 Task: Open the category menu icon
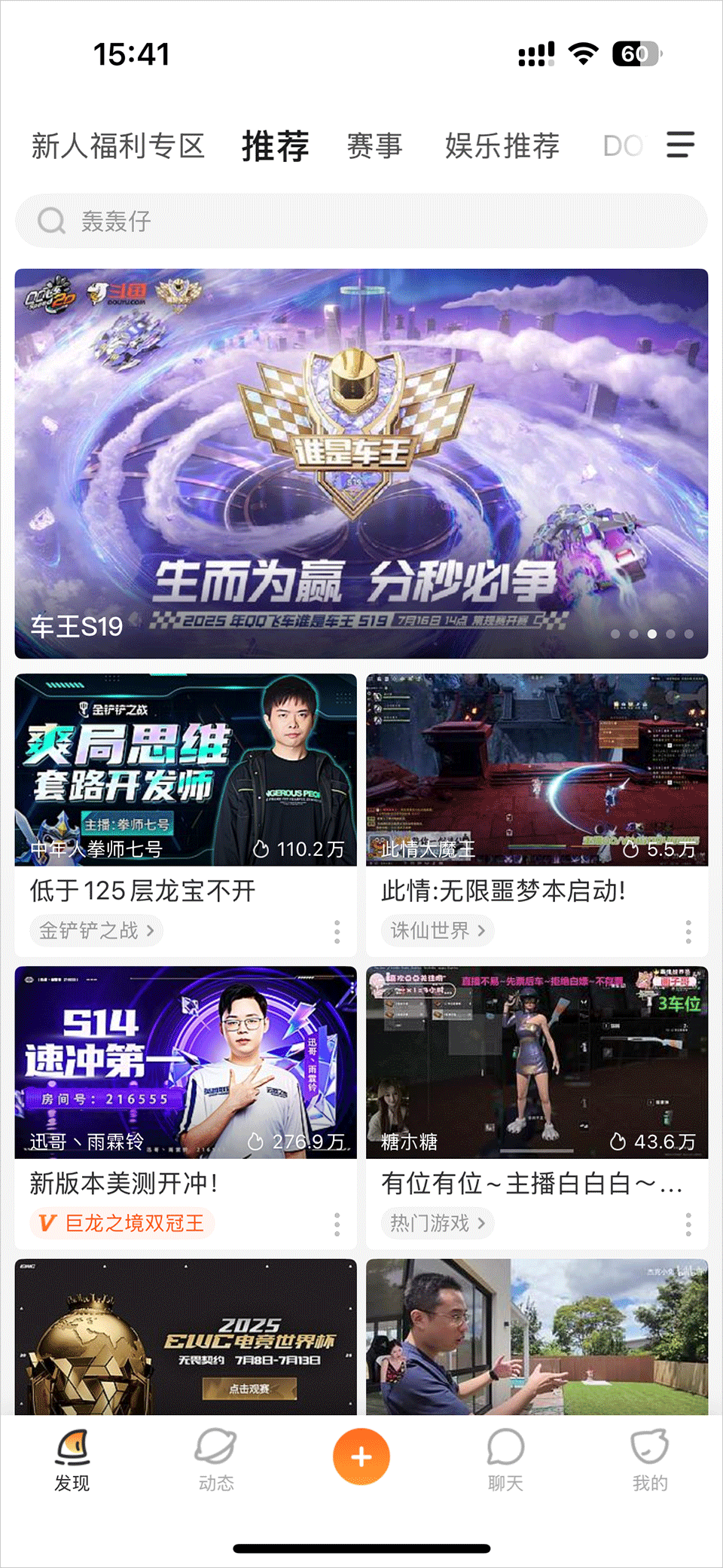pyautogui.click(x=680, y=145)
